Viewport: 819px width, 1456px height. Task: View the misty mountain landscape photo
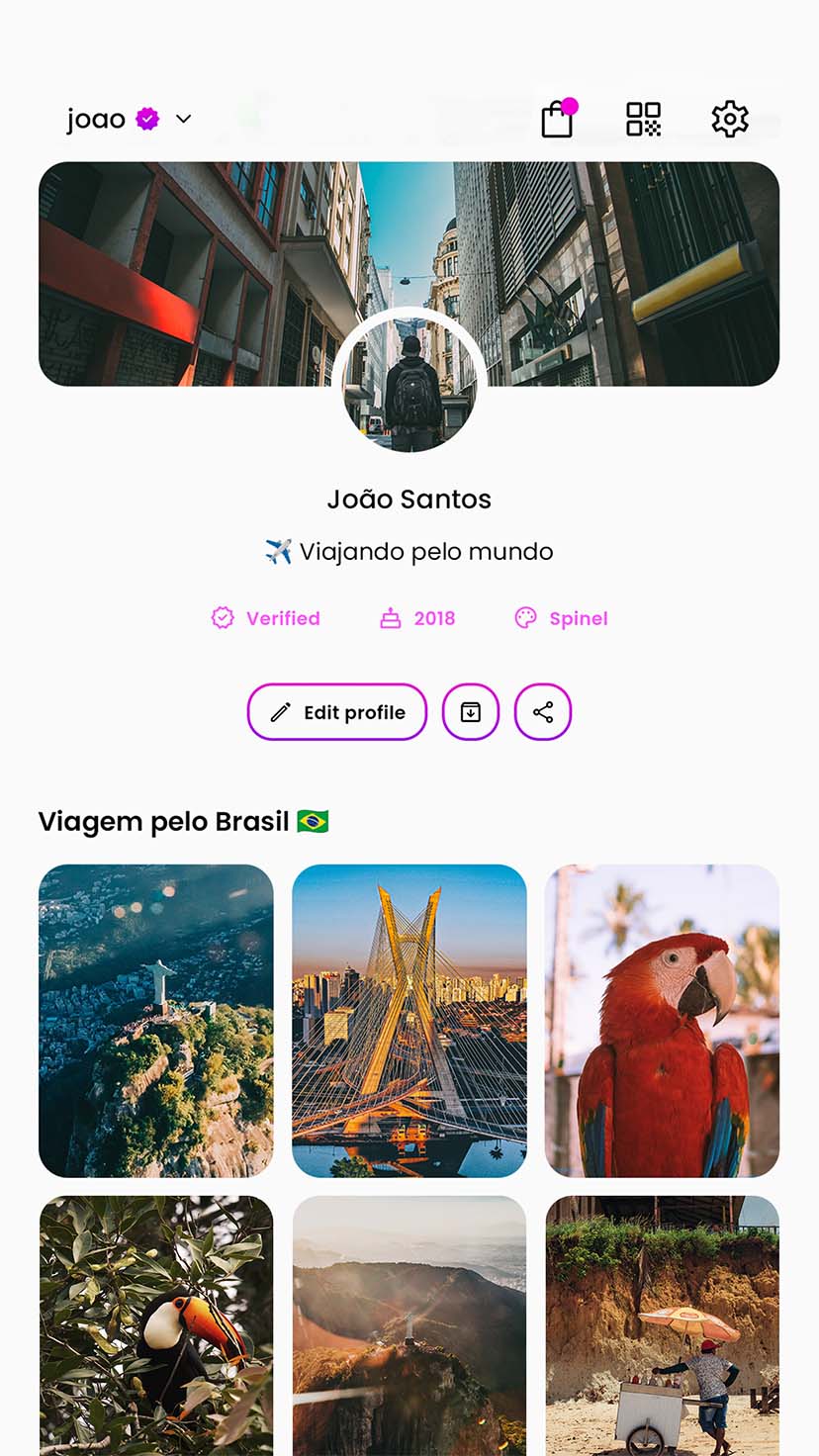coord(409,1325)
